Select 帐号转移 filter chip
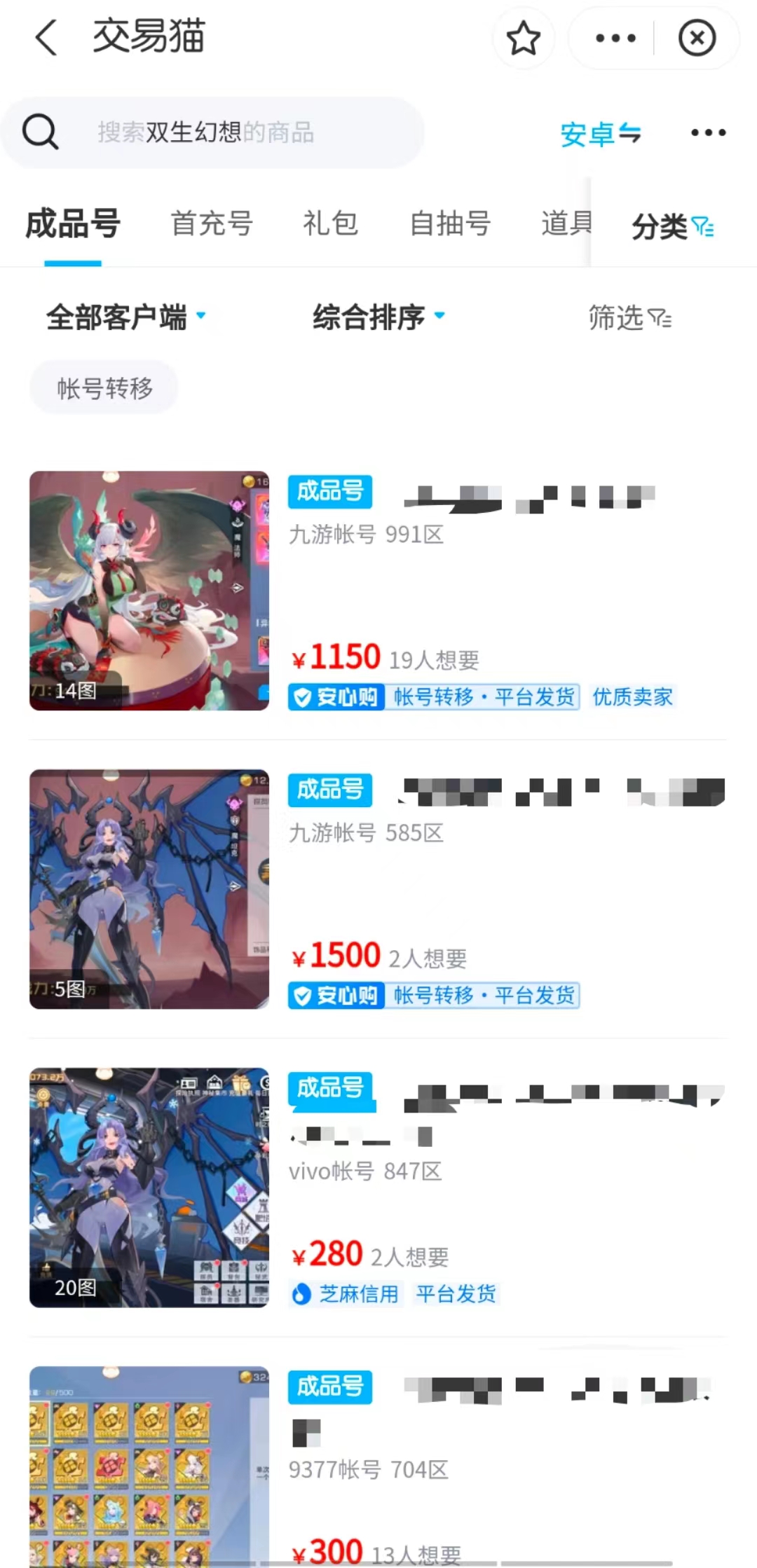Viewport: 757px width, 1568px height. pyautogui.click(x=104, y=387)
